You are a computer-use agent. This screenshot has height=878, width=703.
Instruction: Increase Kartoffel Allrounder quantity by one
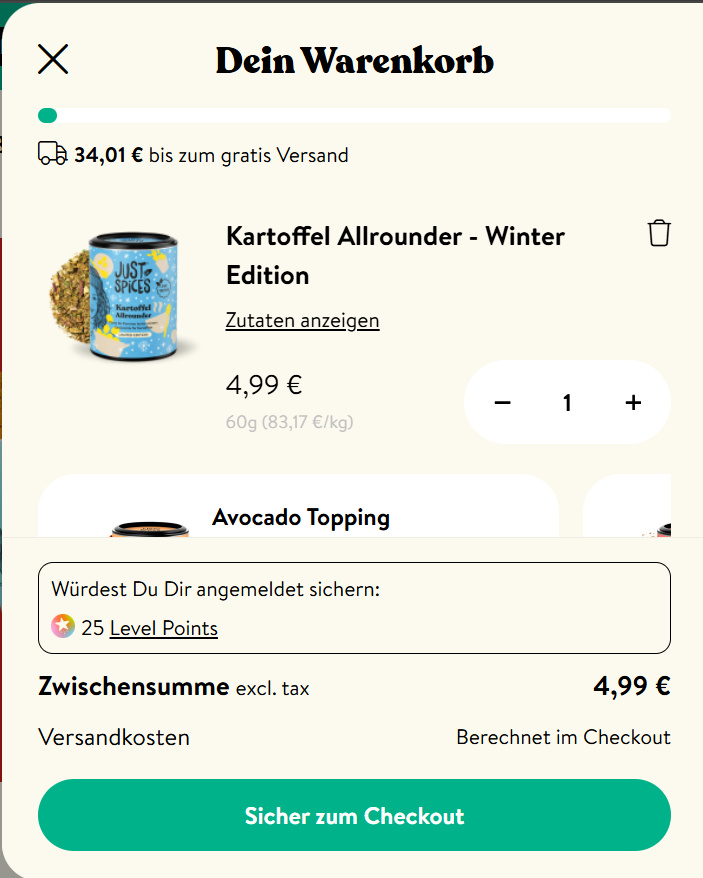(x=633, y=403)
